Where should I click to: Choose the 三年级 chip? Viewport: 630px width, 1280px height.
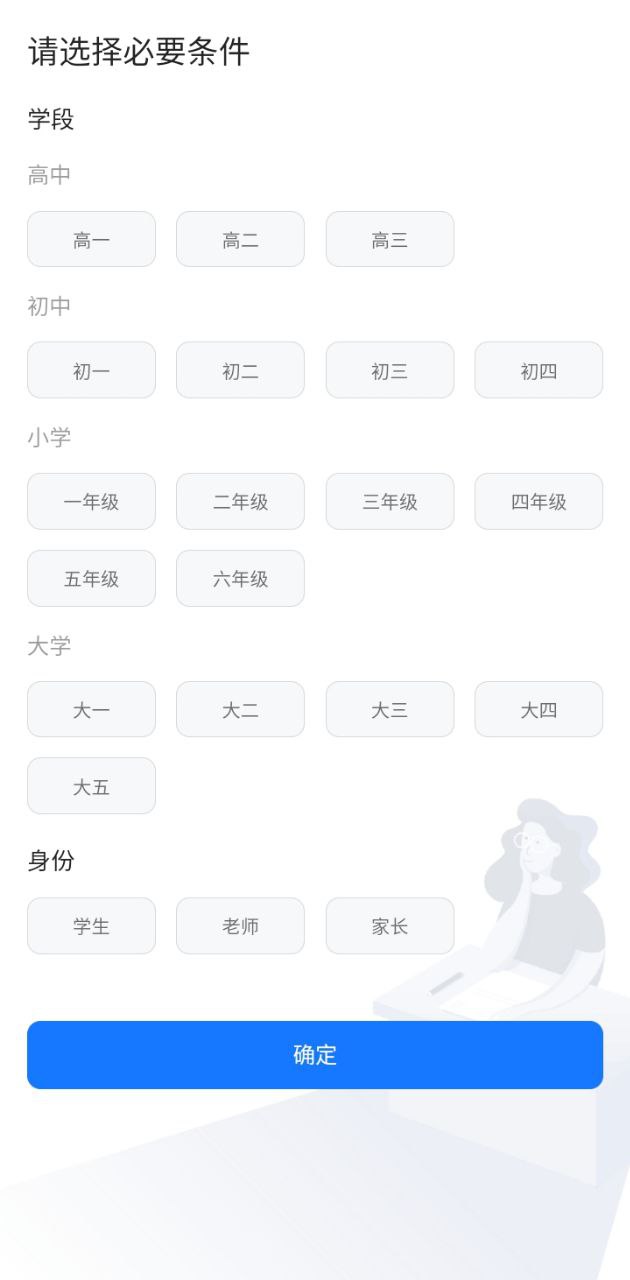point(389,502)
